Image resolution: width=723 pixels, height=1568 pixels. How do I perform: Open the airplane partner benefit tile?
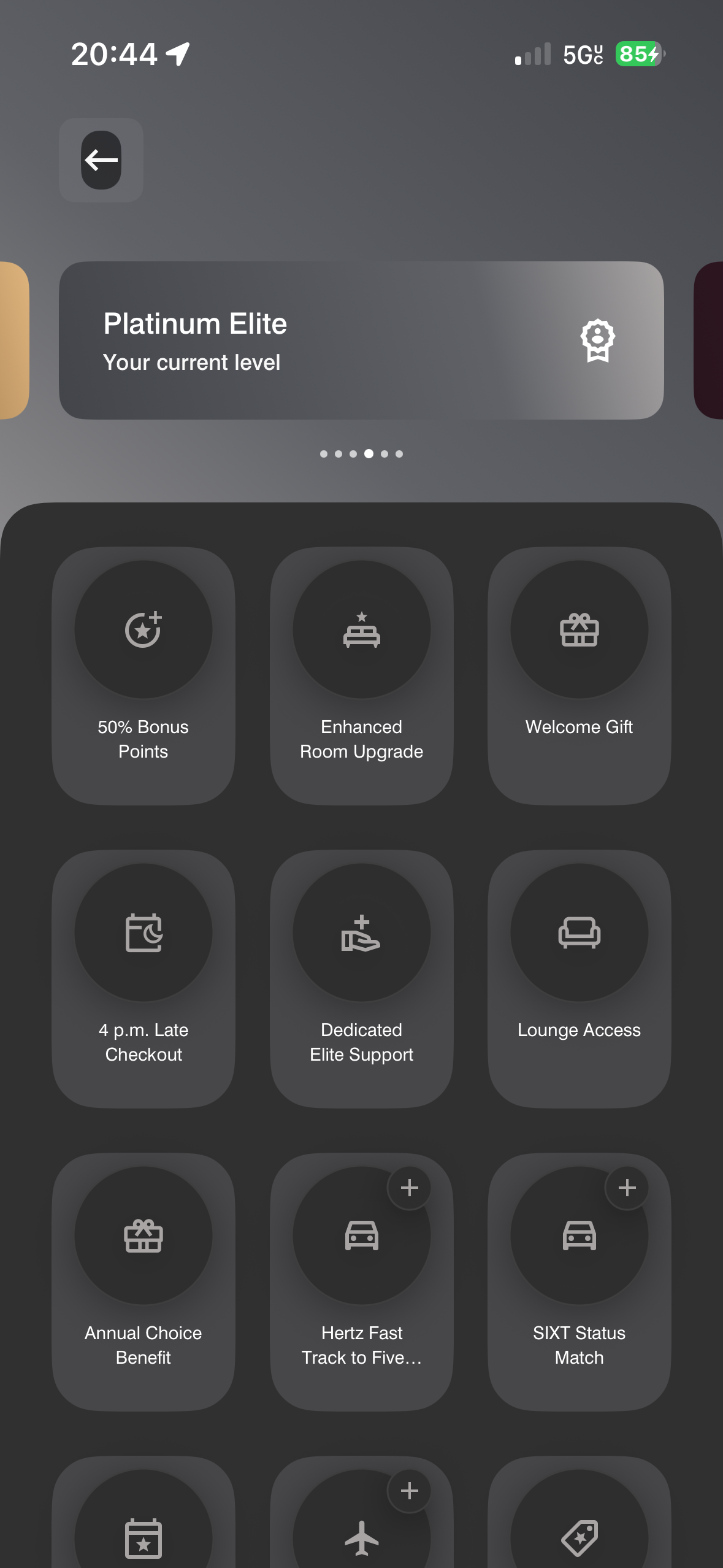click(x=362, y=1515)
